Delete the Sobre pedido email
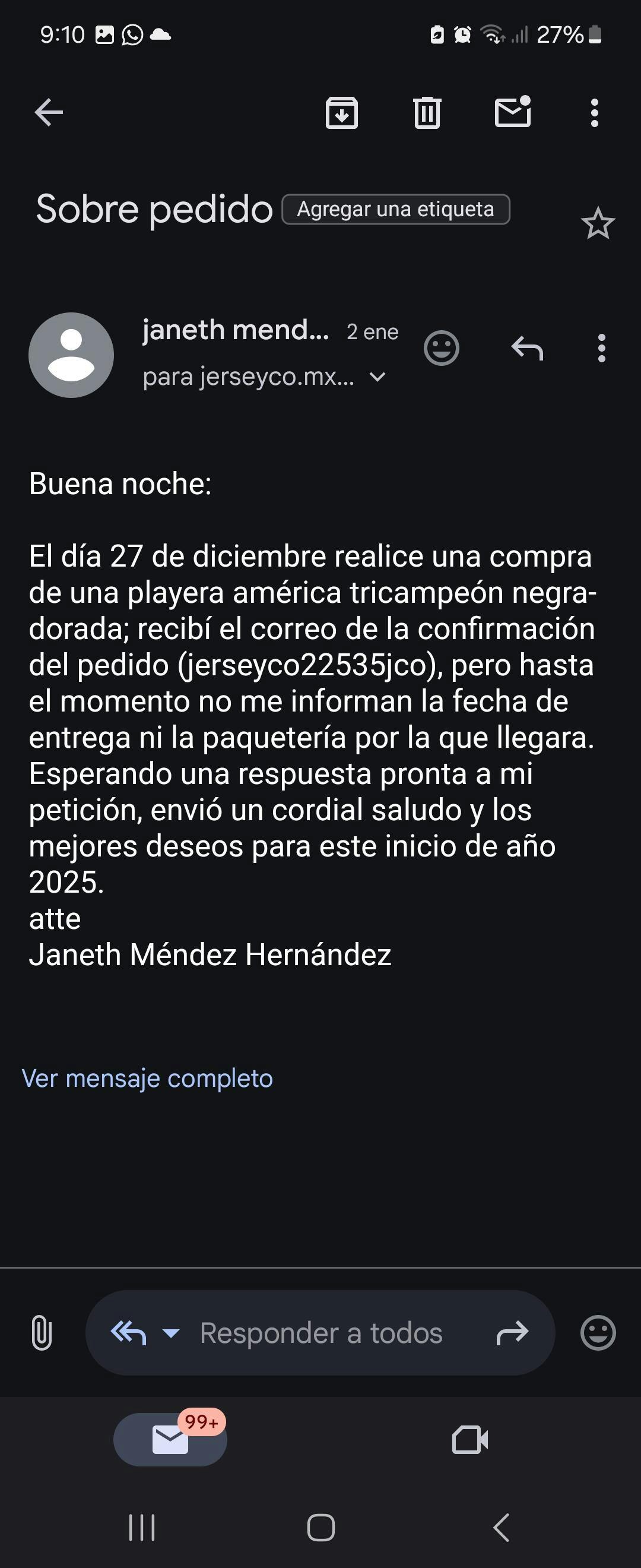This screenshot has height=1568, width=641. click(x=427, y=113)
